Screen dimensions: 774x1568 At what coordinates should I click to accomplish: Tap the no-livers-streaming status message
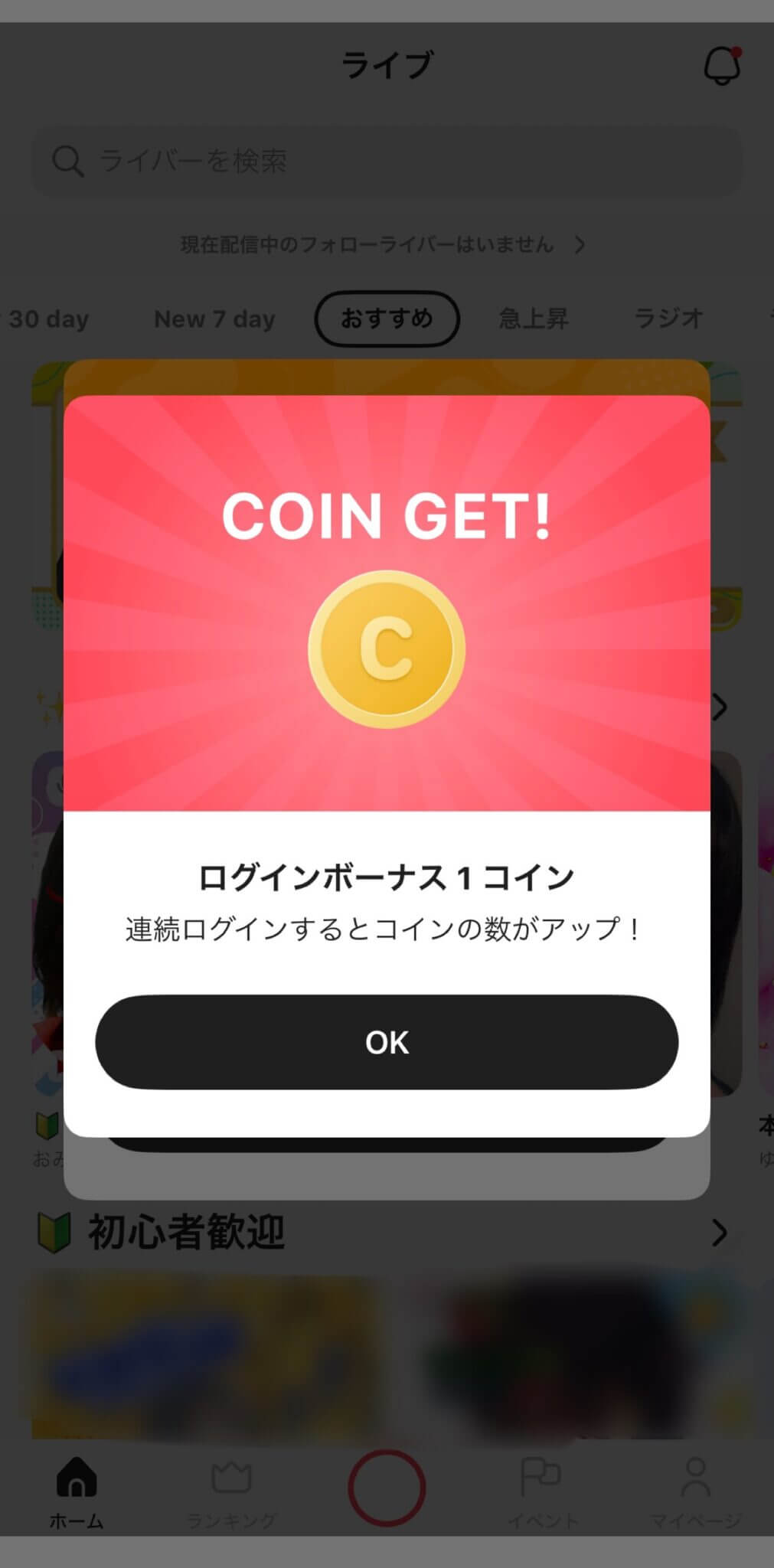pos(366,245)
